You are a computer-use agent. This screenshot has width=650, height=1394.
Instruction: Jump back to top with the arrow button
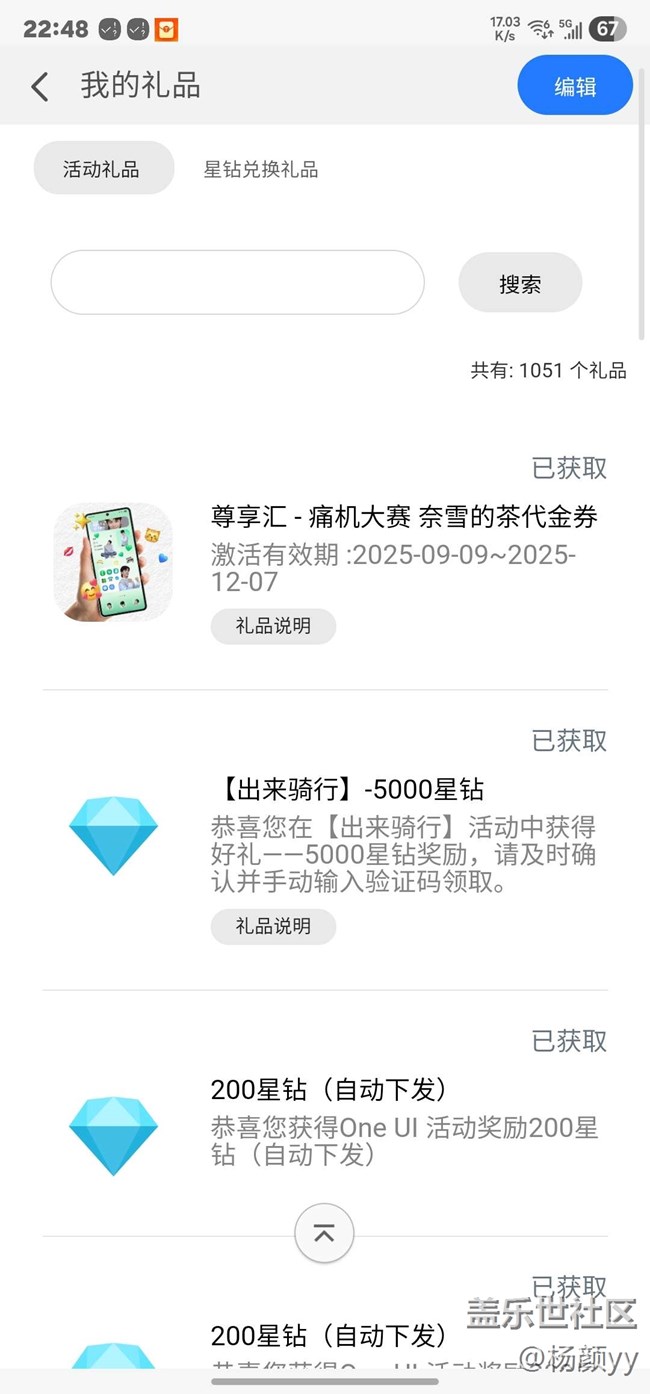click(324, 1233)
